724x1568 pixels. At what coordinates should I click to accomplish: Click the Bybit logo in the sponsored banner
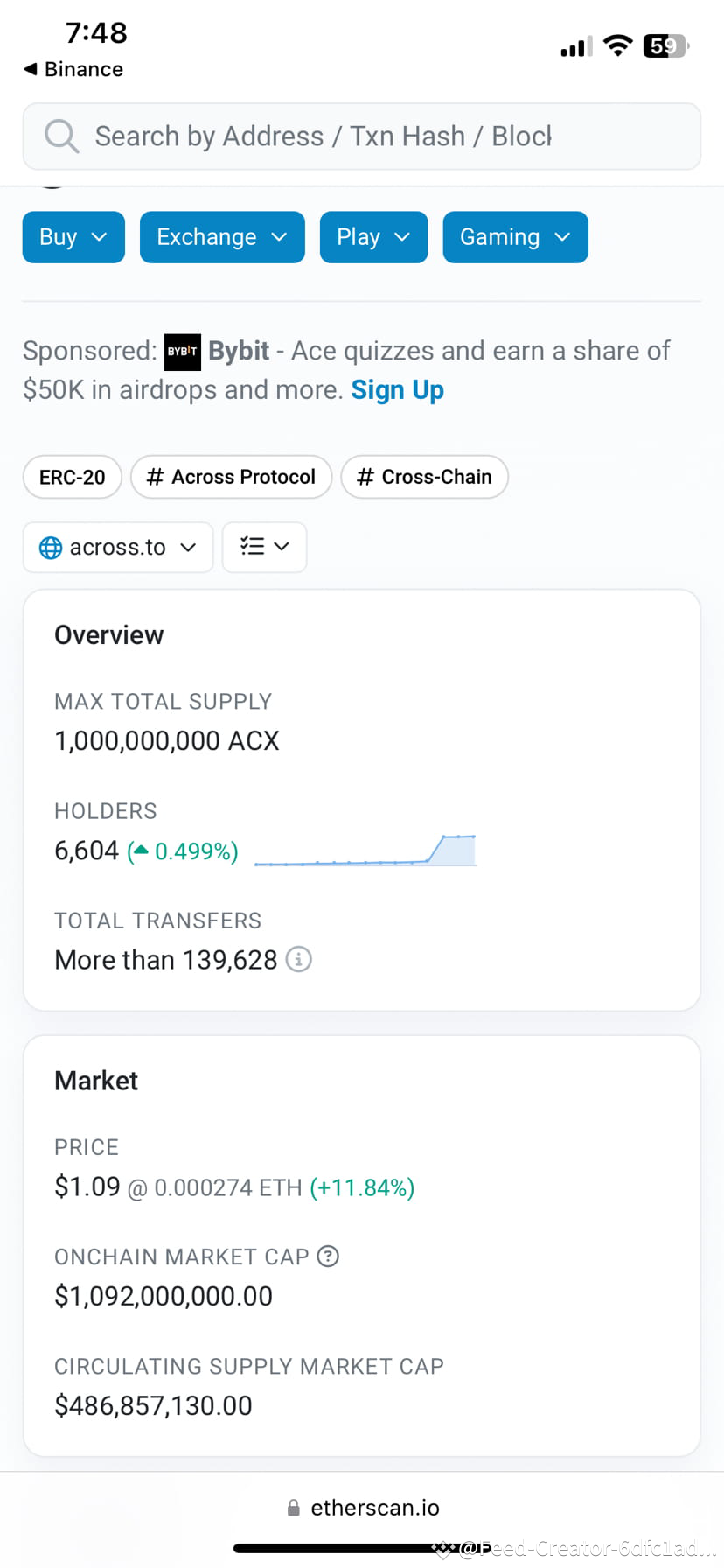pos(182,352)
